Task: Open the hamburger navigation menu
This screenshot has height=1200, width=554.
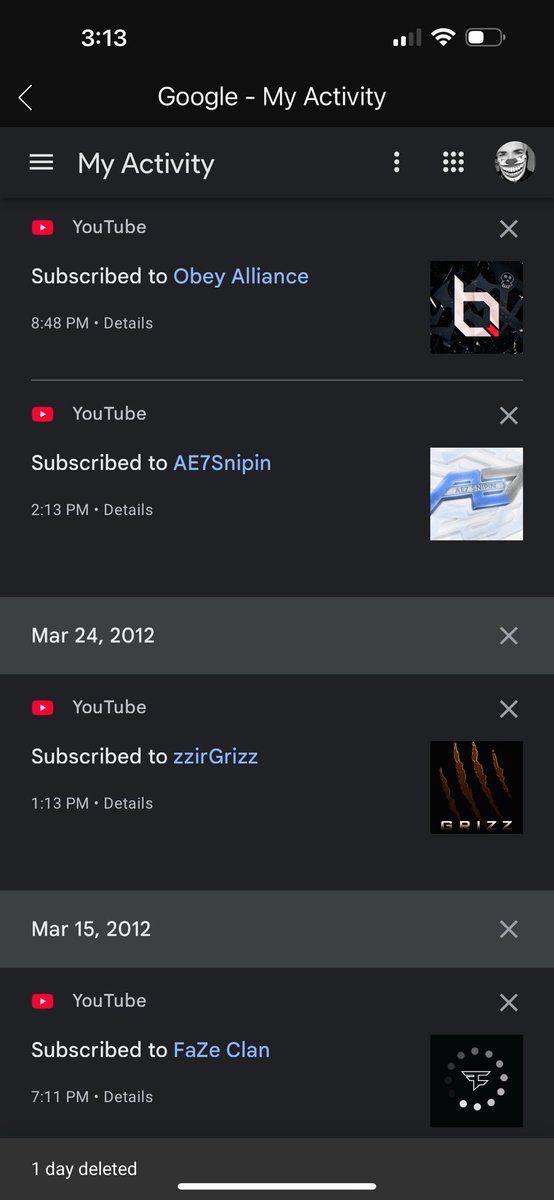Action: click(41, 162)
